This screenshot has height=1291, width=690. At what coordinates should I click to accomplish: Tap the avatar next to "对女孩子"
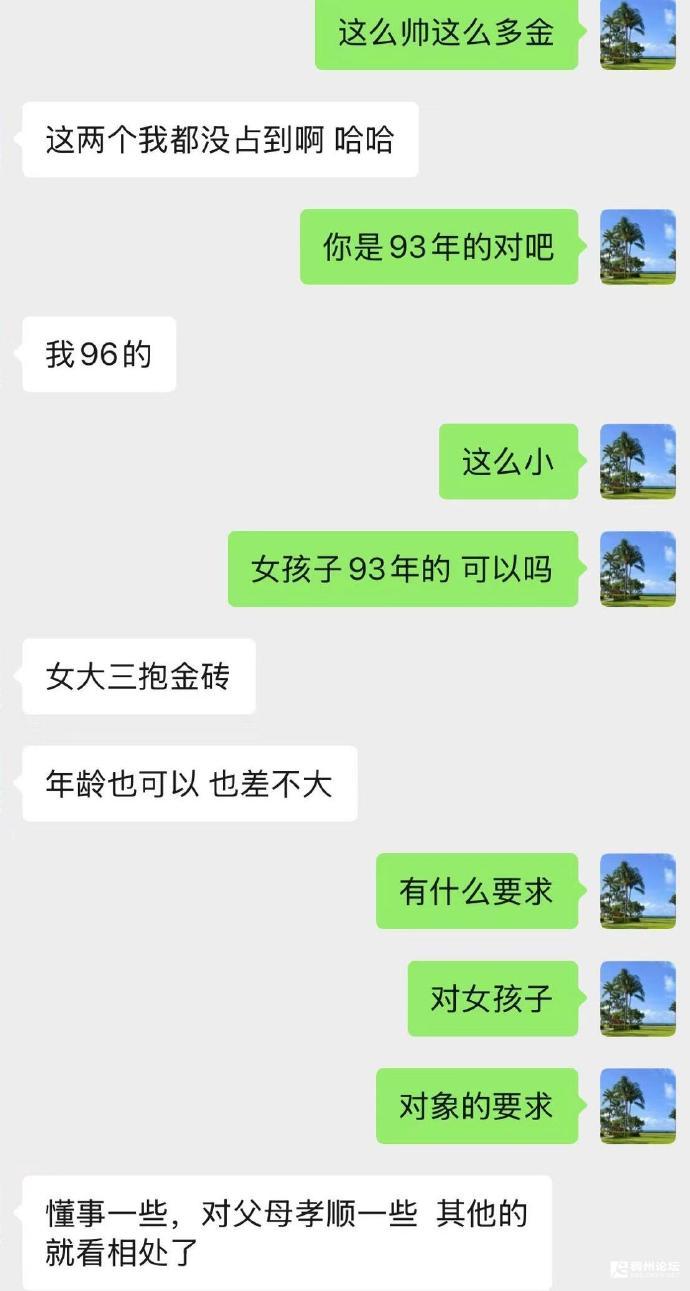[x=637, y=998]
